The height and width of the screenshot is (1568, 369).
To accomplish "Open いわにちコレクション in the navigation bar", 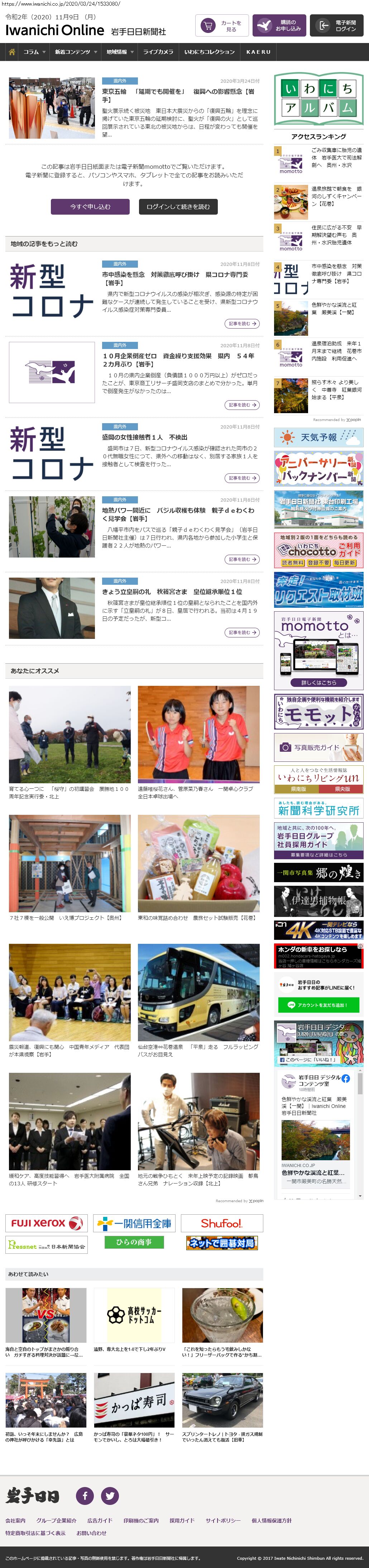I will point(209,52).
